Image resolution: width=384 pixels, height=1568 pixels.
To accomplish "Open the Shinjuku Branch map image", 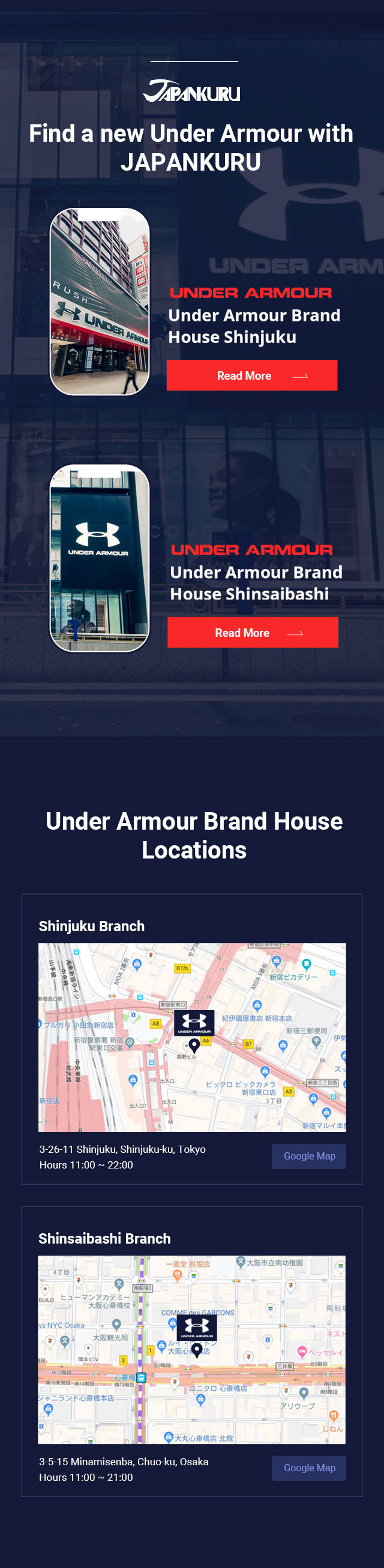I will [x=192, y=1037].
